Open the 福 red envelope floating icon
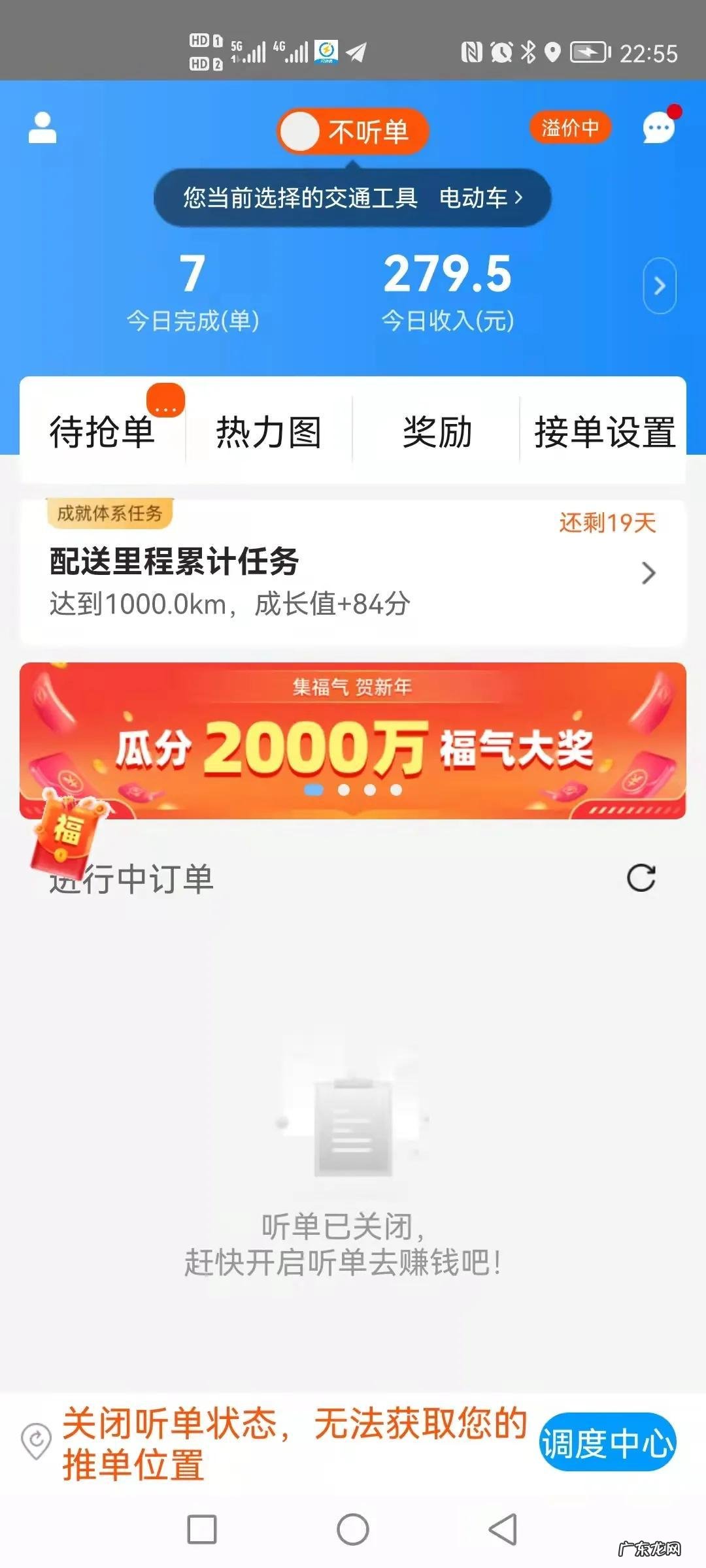This screenshot has width=706, height=1568. [67, 833]
